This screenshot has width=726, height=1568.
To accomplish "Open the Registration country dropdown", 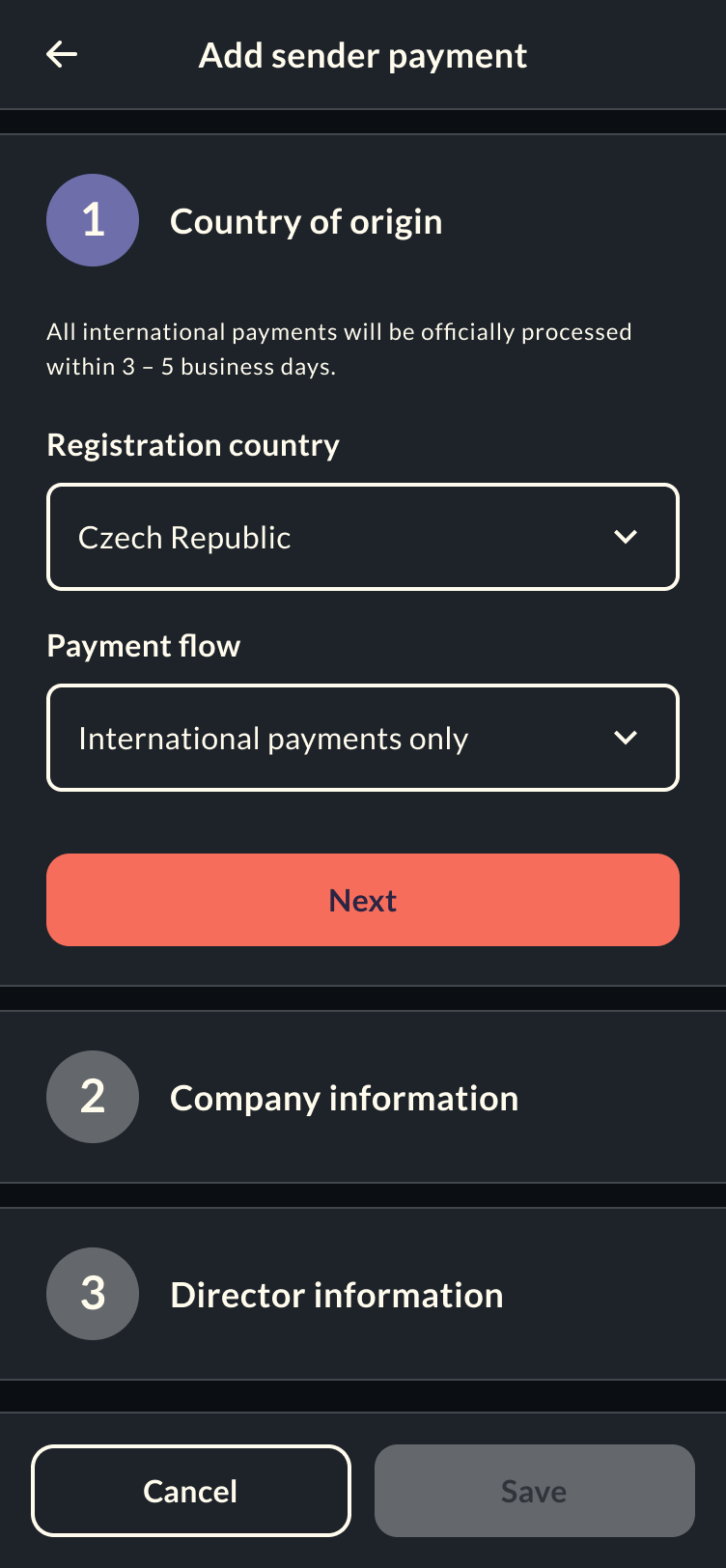I will tap(363, 537).
